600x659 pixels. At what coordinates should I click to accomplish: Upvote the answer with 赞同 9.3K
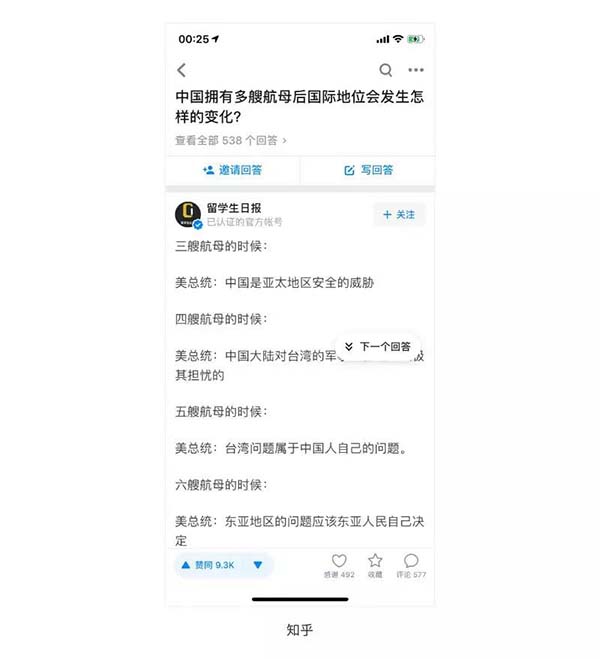[x=208, y=565]
